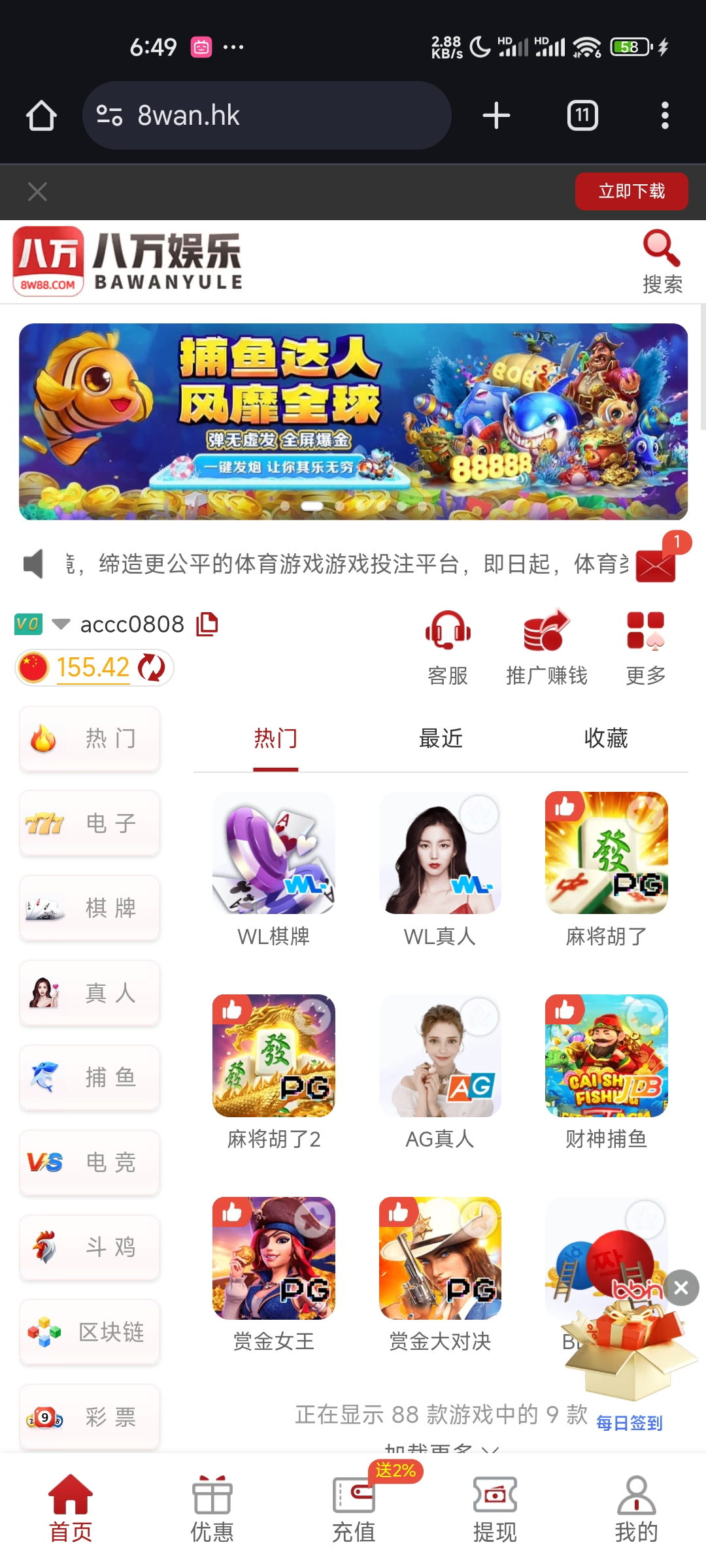The image size is (706, 1568).
Task: Switch to the 收藏 favorites tab
Action: click(605, 738)
